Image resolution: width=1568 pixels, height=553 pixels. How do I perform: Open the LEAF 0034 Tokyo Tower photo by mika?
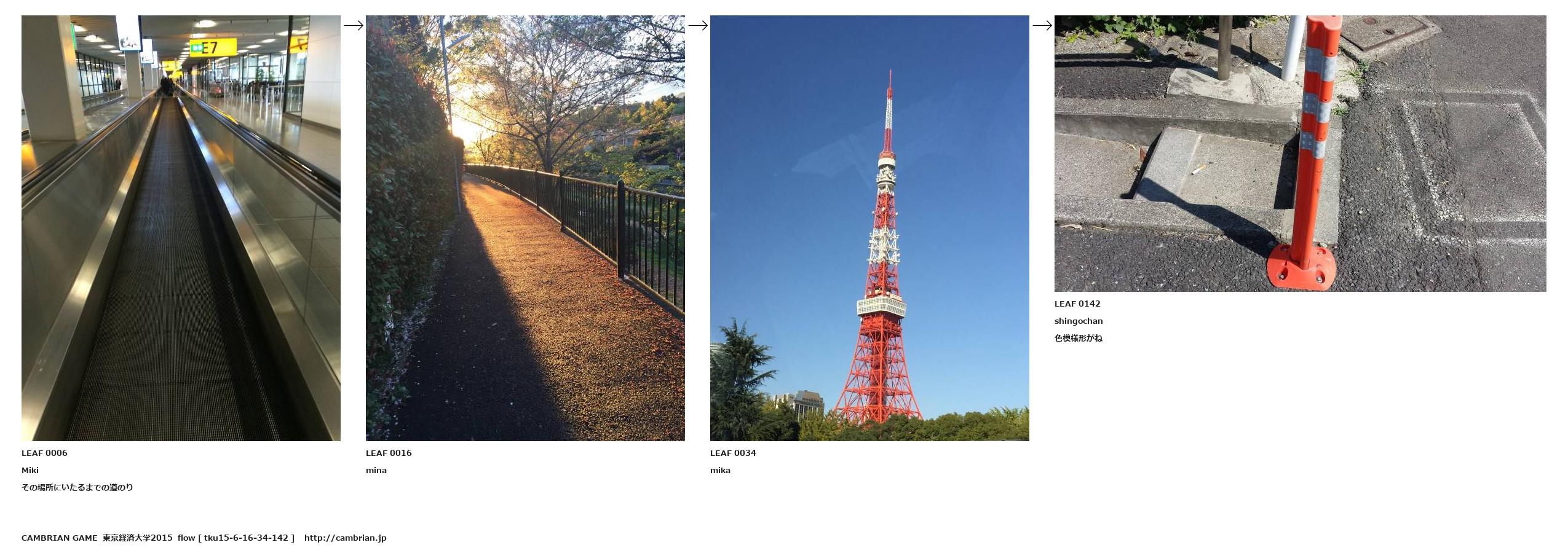click(869, 228)
